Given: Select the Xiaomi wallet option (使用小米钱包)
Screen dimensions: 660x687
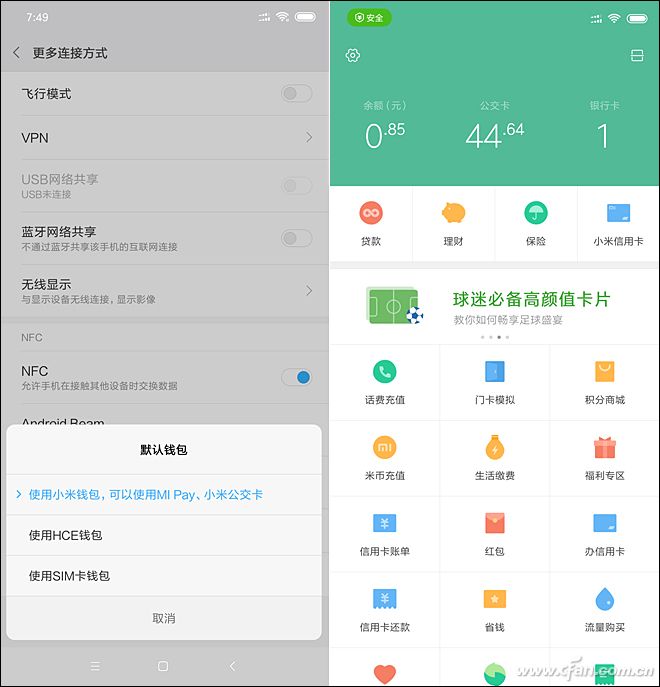Looking at the screenshot, I should point(146,495).
